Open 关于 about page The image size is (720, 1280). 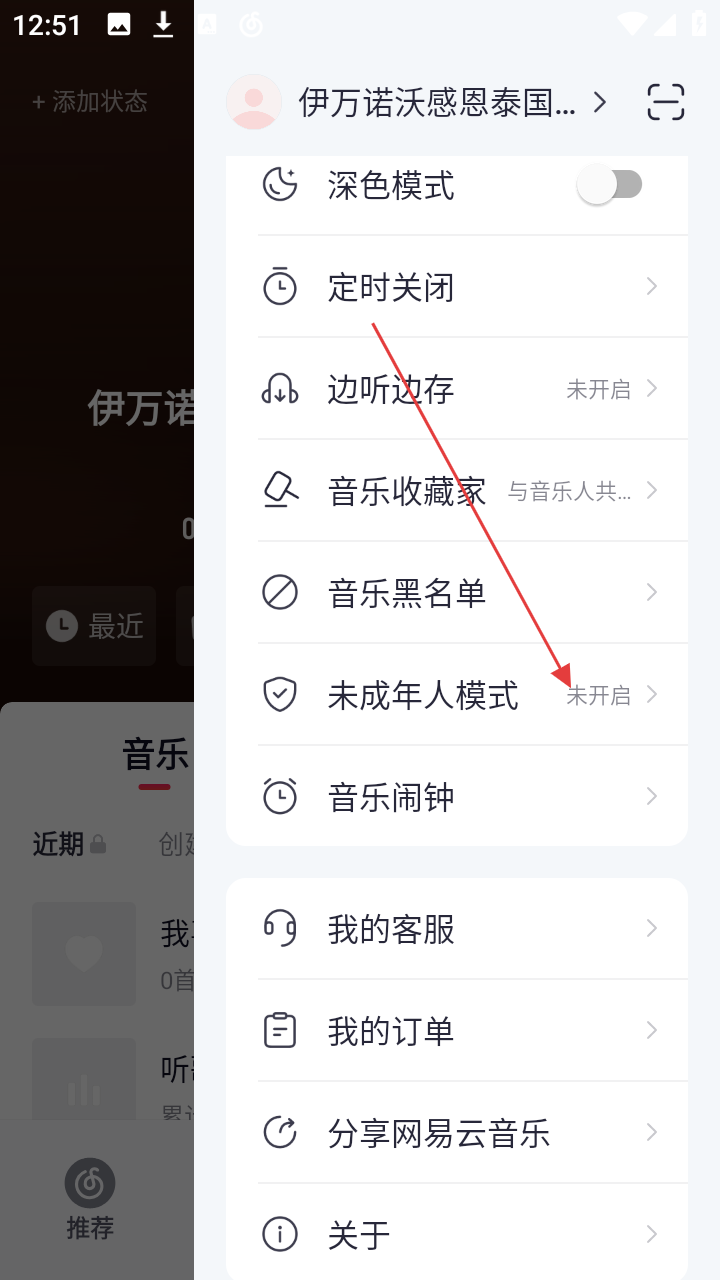(456, 1235)
